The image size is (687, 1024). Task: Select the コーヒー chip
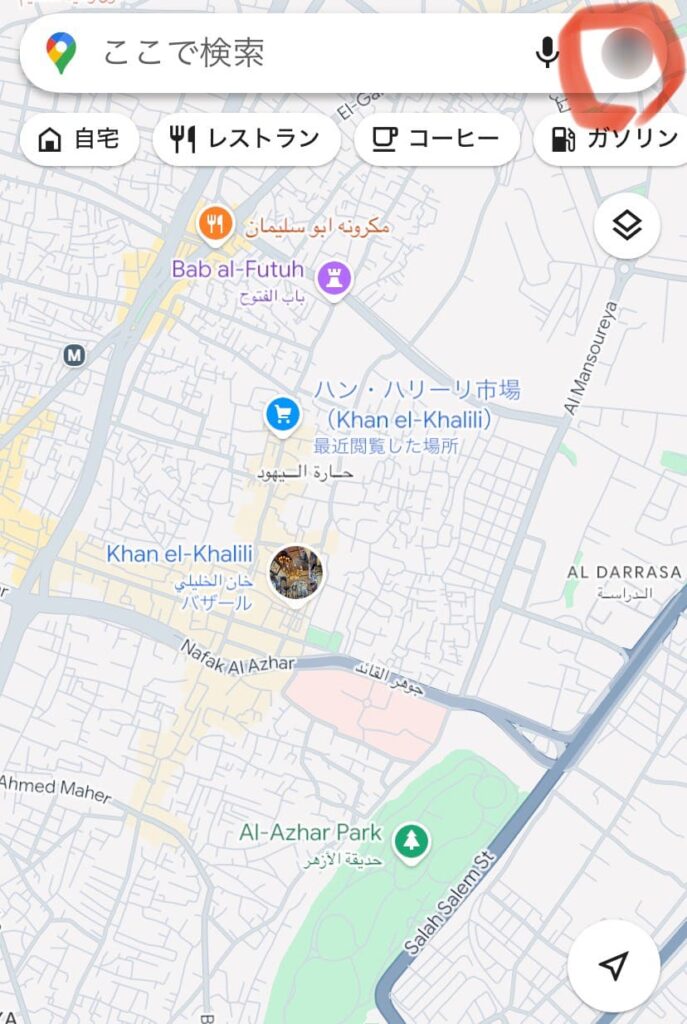point(436,140)
